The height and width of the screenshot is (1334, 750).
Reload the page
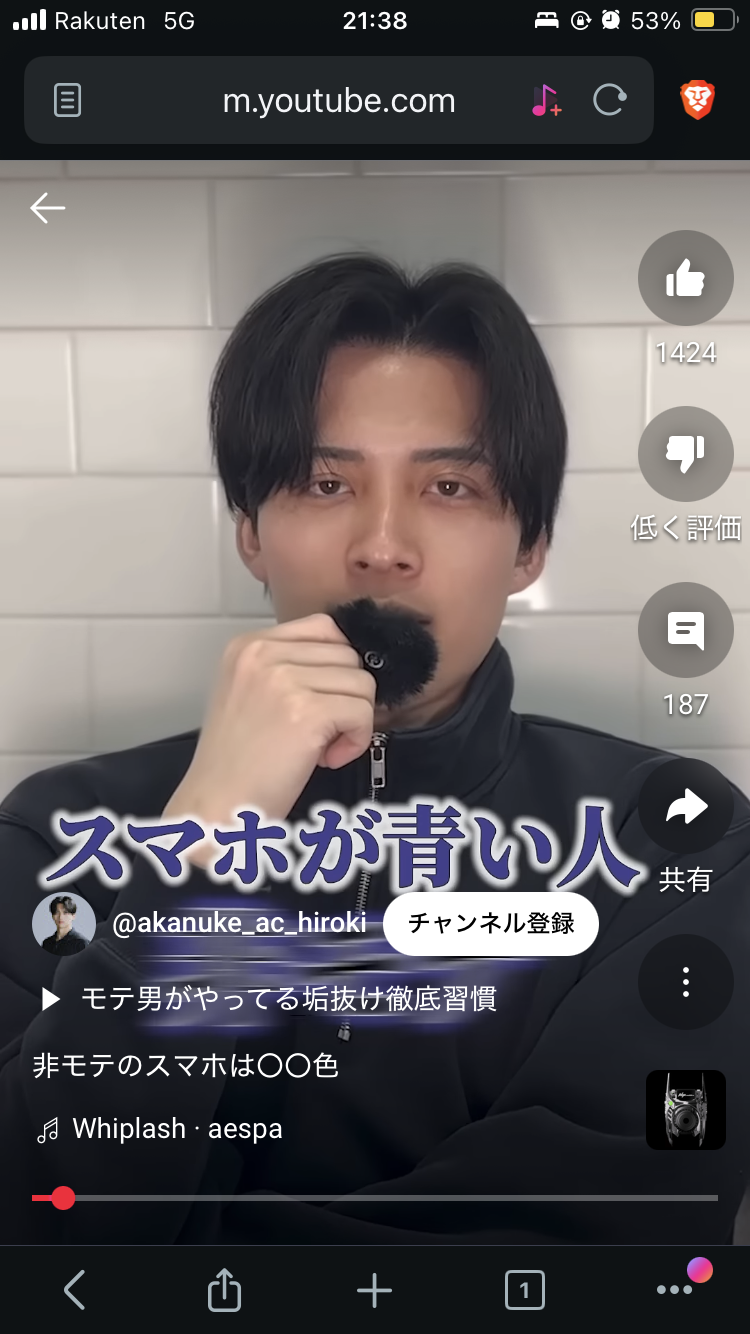(x=609, y=100)
